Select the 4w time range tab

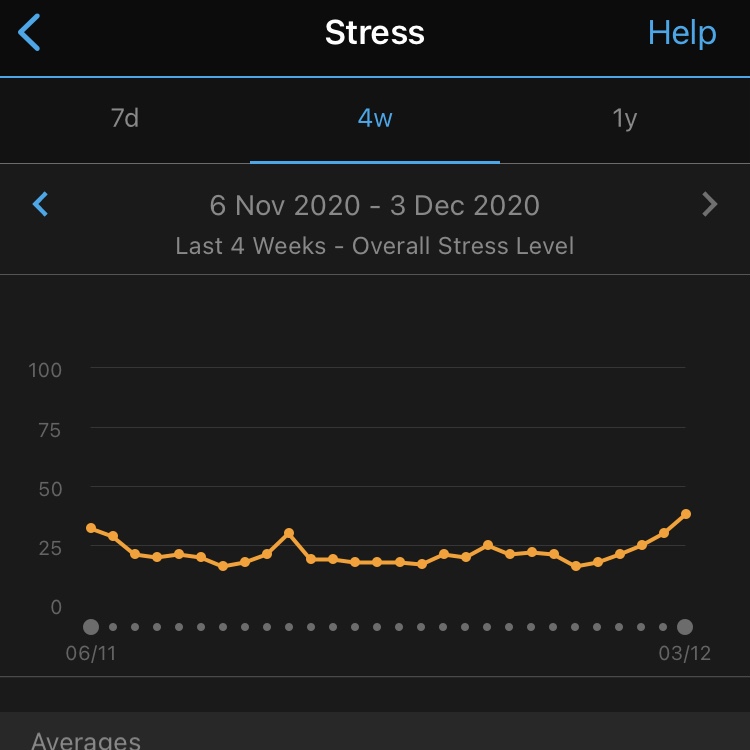(375, 119)
